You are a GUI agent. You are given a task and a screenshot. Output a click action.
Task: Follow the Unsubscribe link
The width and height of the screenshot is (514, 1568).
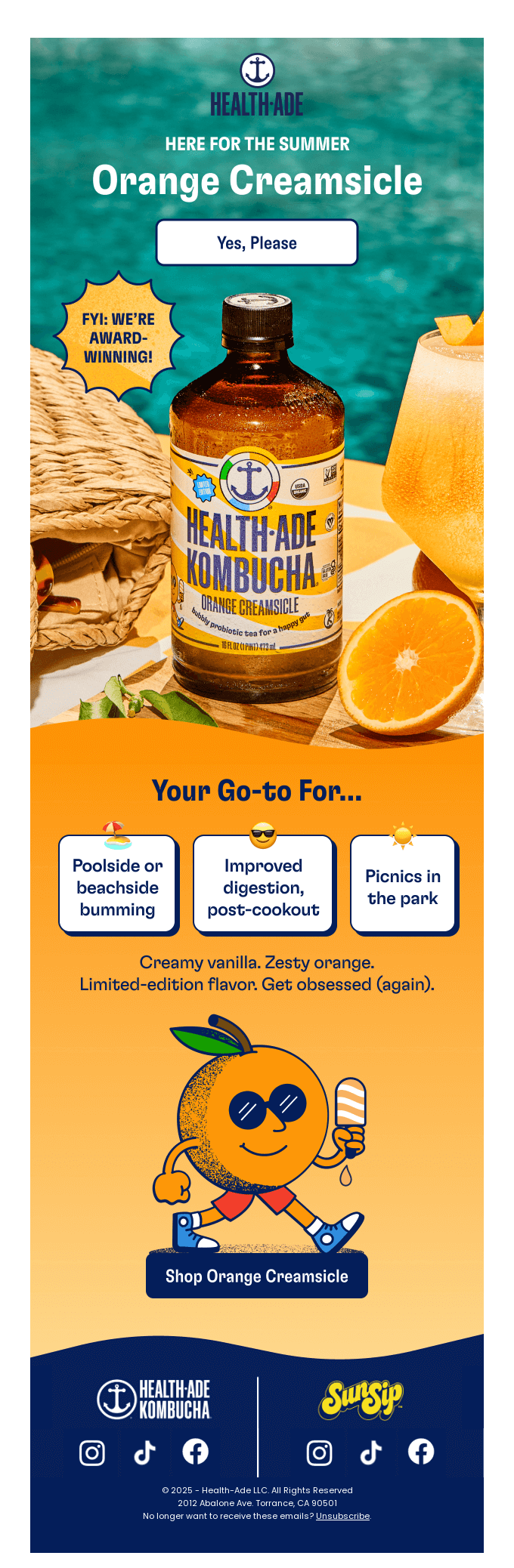coord(342,1516)
